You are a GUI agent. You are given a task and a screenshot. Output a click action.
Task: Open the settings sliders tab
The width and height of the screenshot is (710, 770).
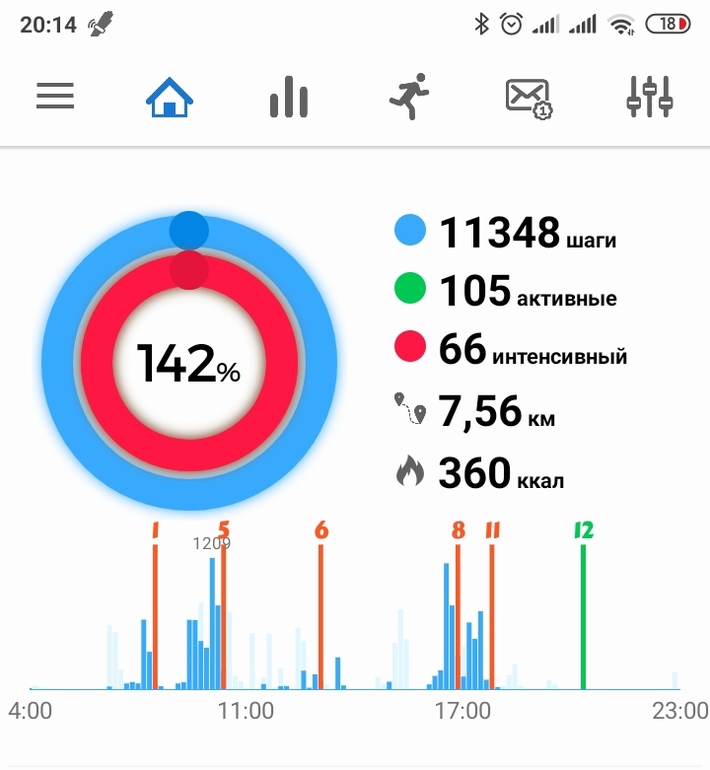pos(649,97)
